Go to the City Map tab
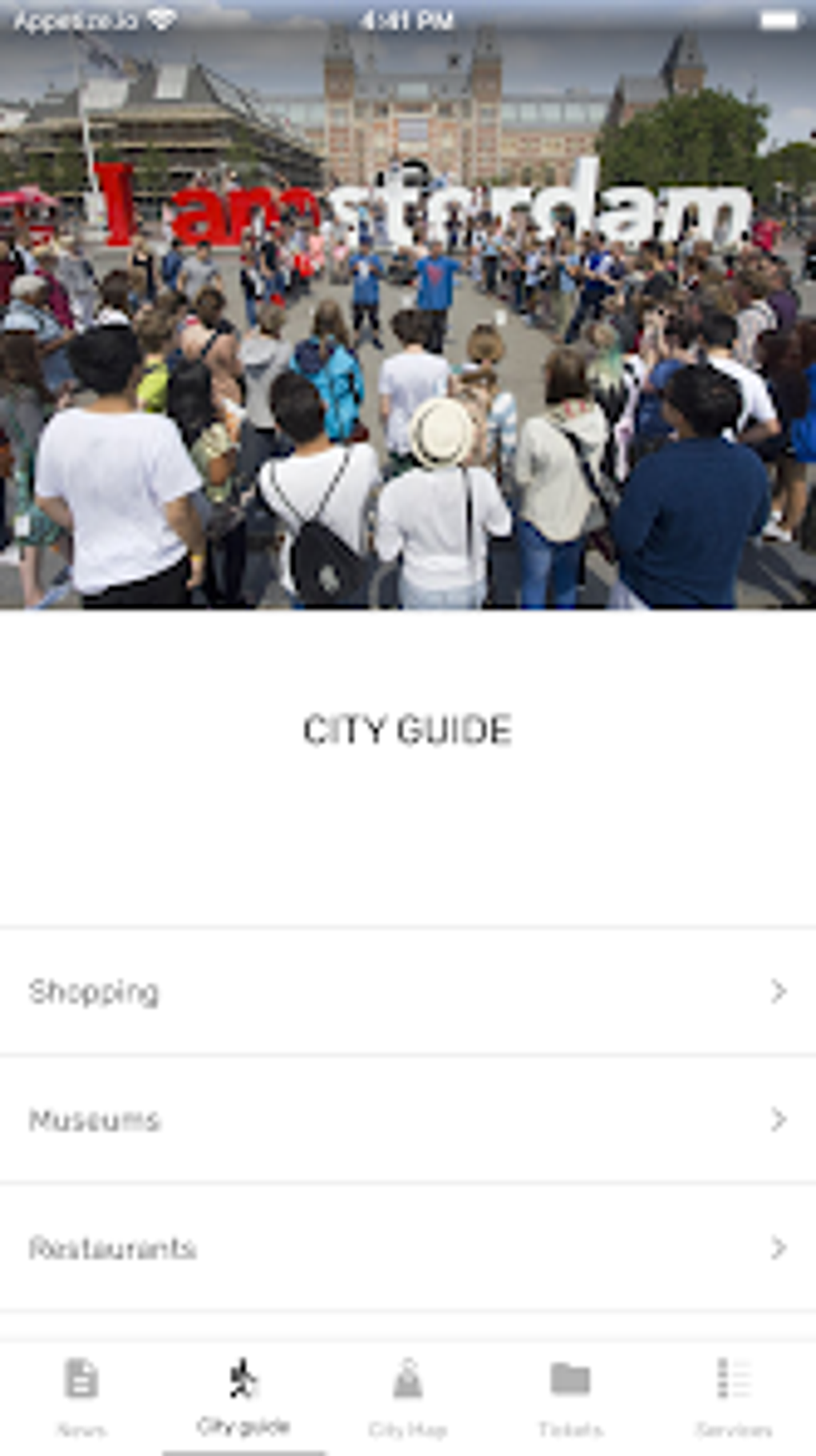816x1456 pixels. tap(408, 1398)
